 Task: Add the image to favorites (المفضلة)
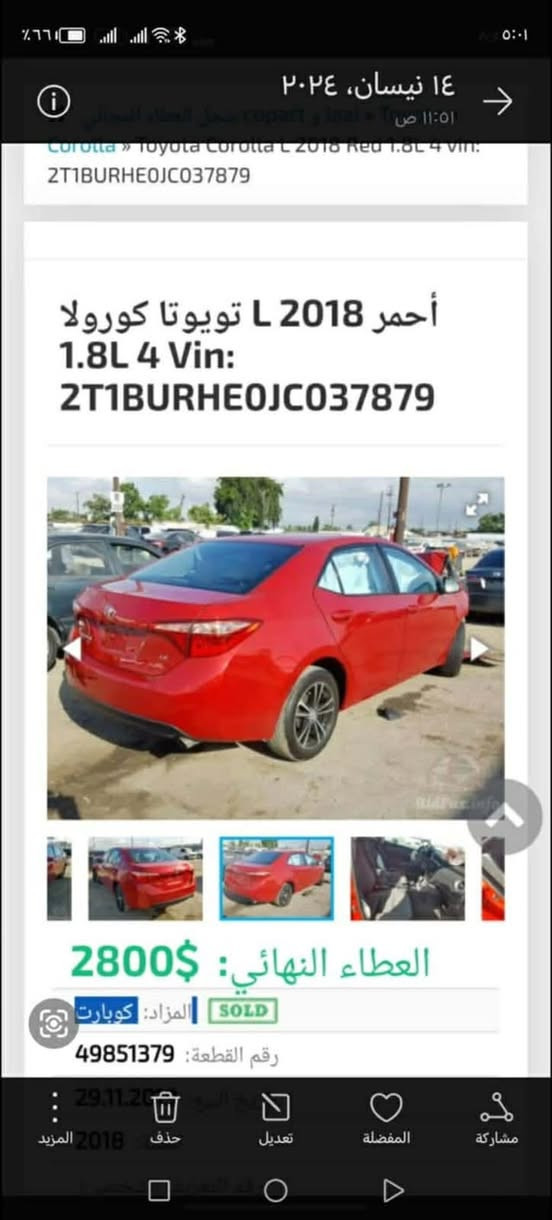(x=386, y=1118)
